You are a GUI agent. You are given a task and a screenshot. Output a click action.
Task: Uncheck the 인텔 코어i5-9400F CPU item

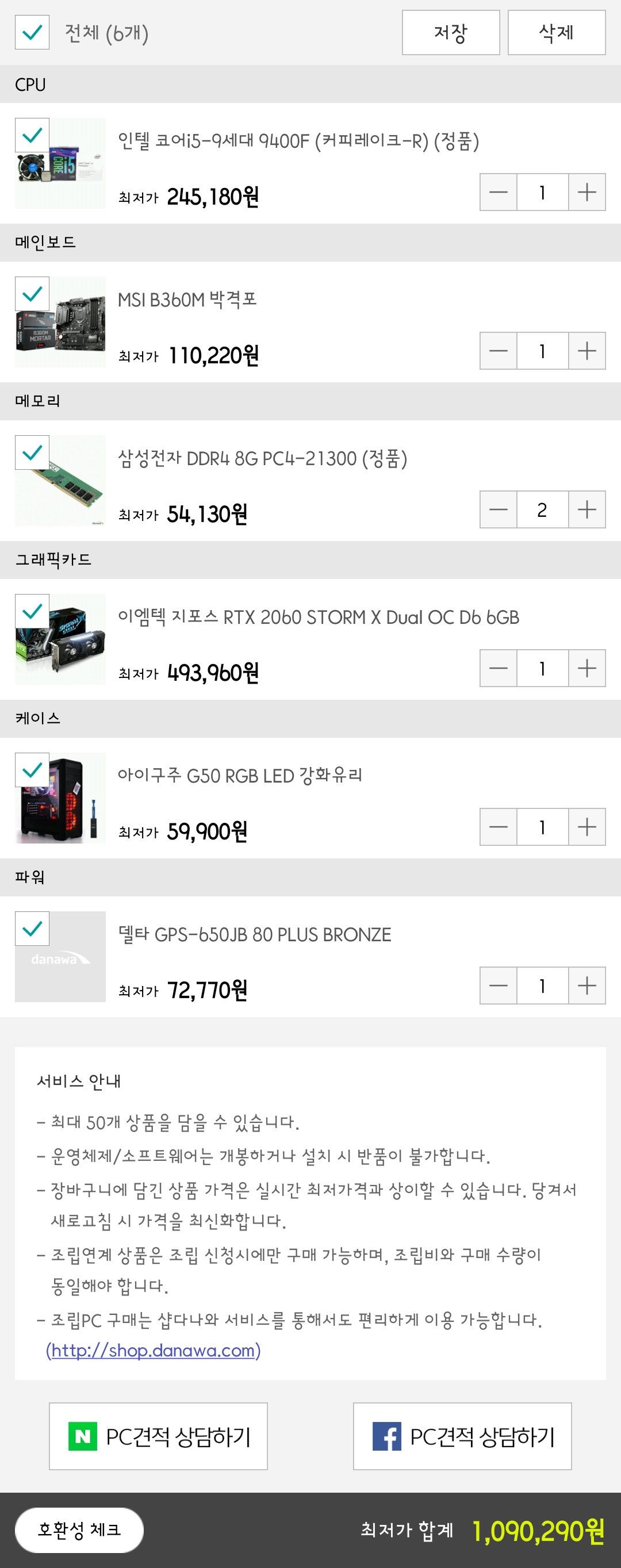pos(32,135)
